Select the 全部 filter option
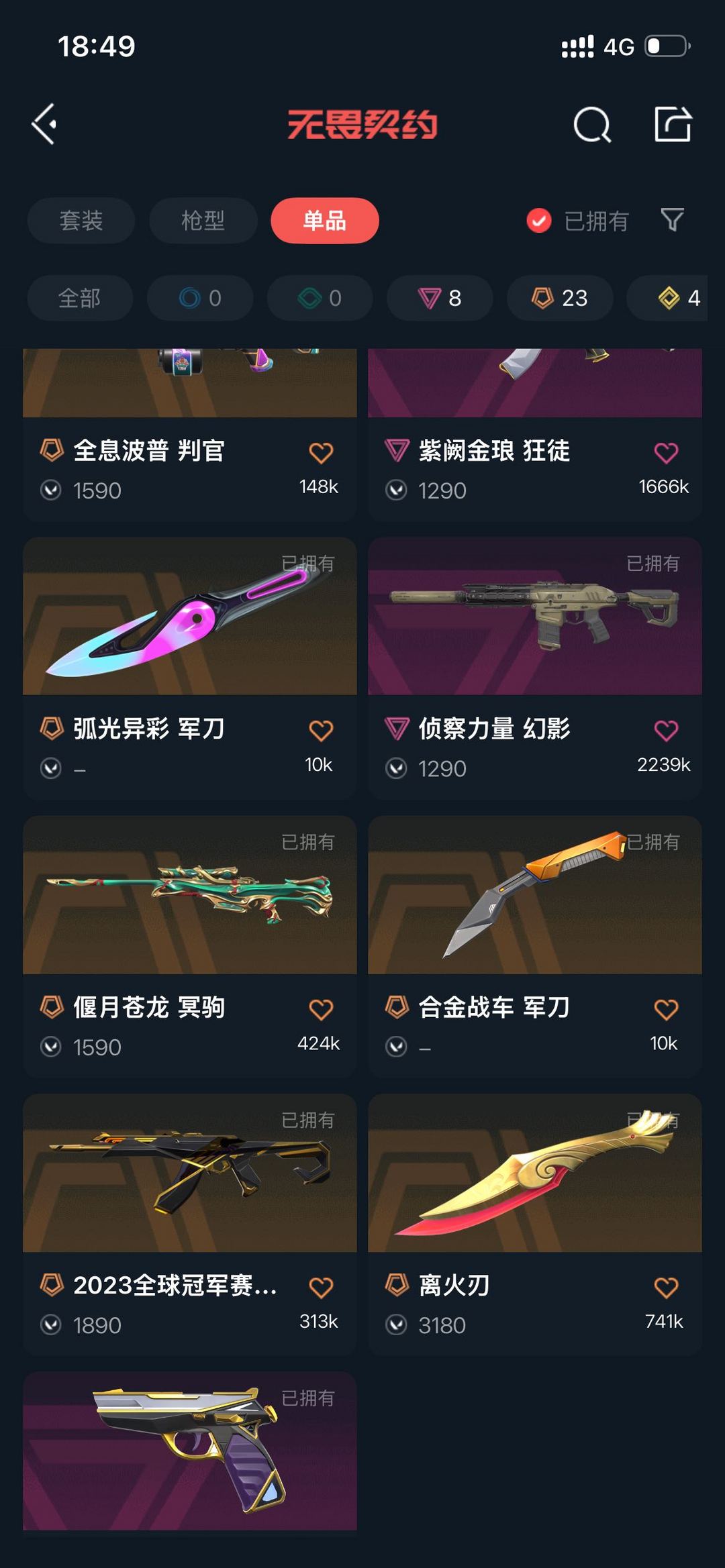Image resolution: width=725 pixels, height=1568 pixels. [x=79, y=299]
